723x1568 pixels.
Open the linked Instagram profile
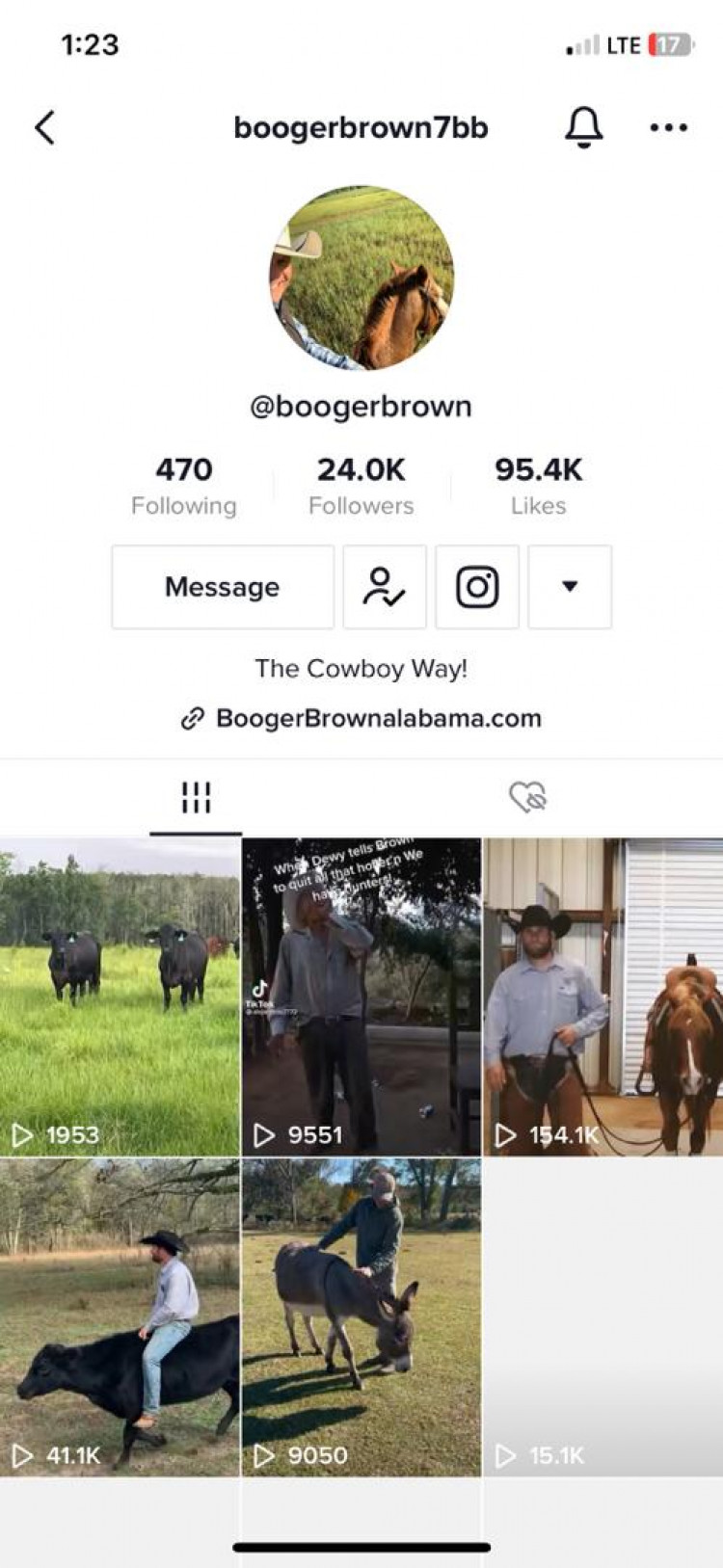477,587
